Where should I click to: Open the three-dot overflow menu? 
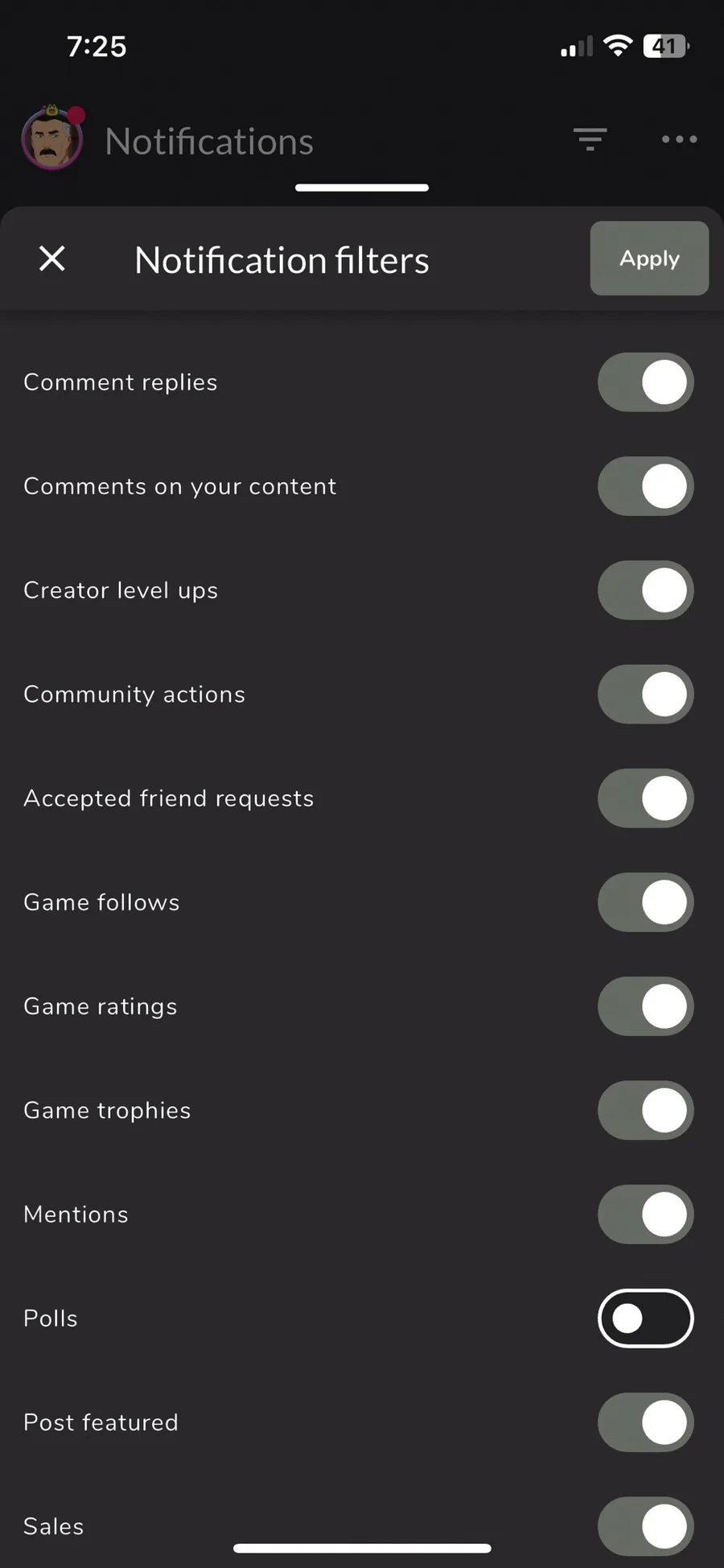[x=679, y=139]
